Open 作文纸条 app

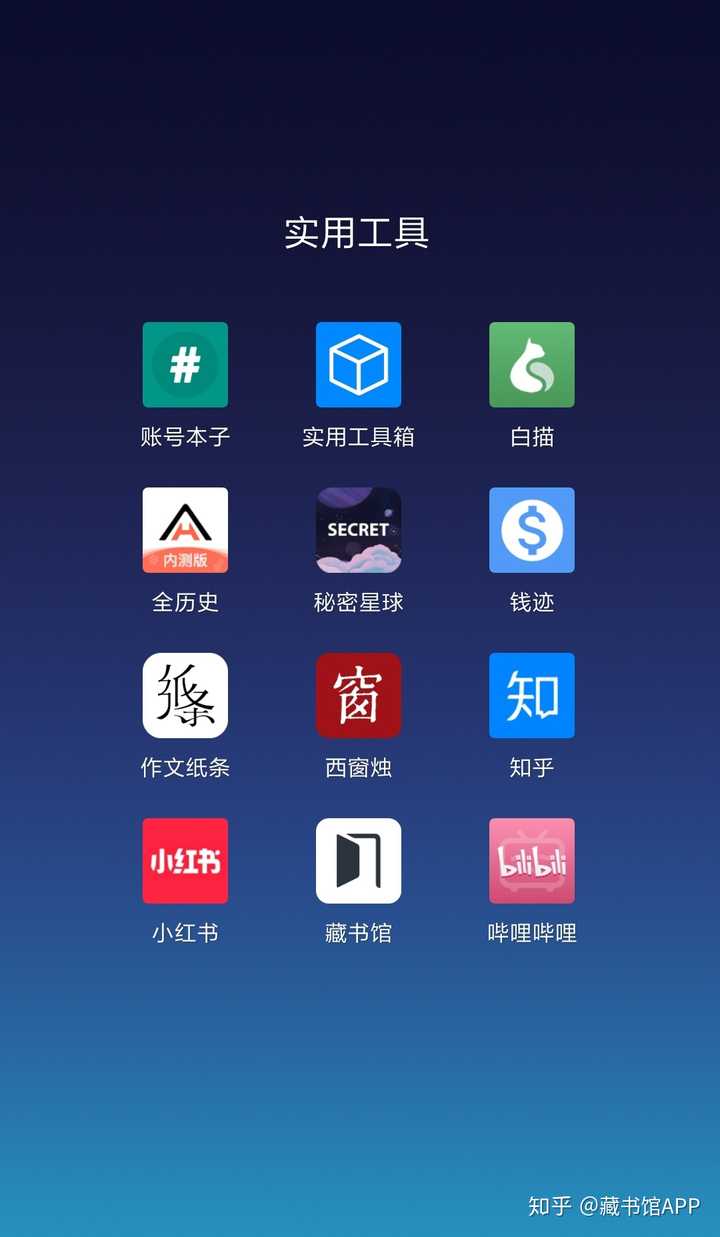[x=185, y=695]
